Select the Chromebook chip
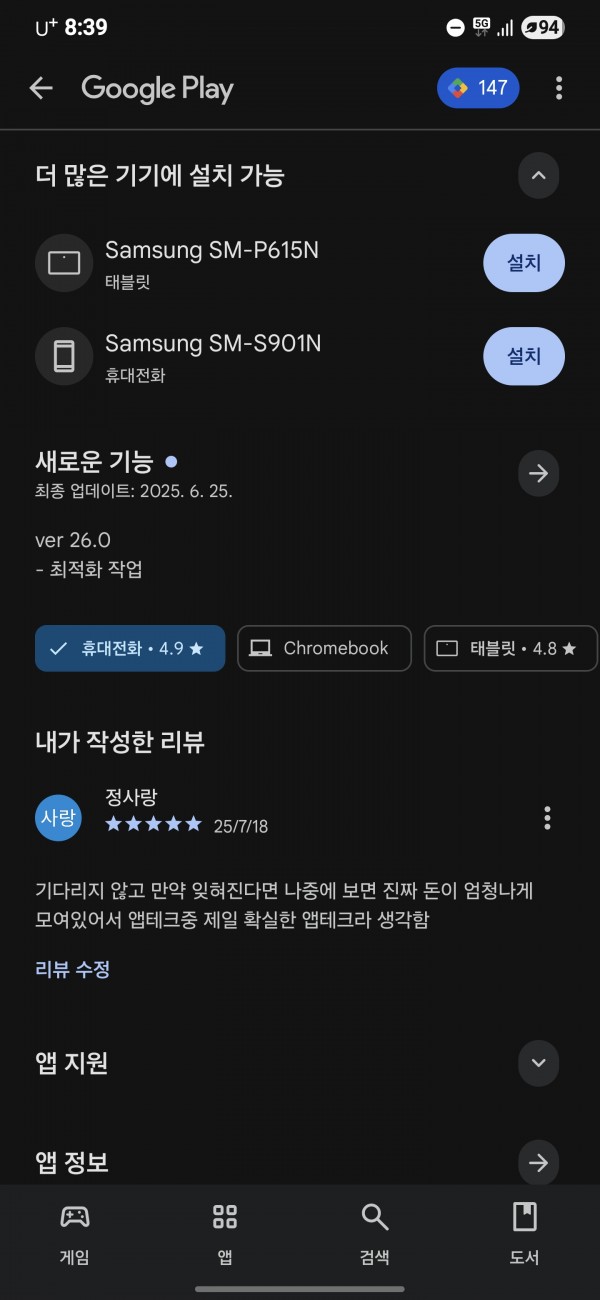The width and height of the screenshot is (600, 1300). 324,648
